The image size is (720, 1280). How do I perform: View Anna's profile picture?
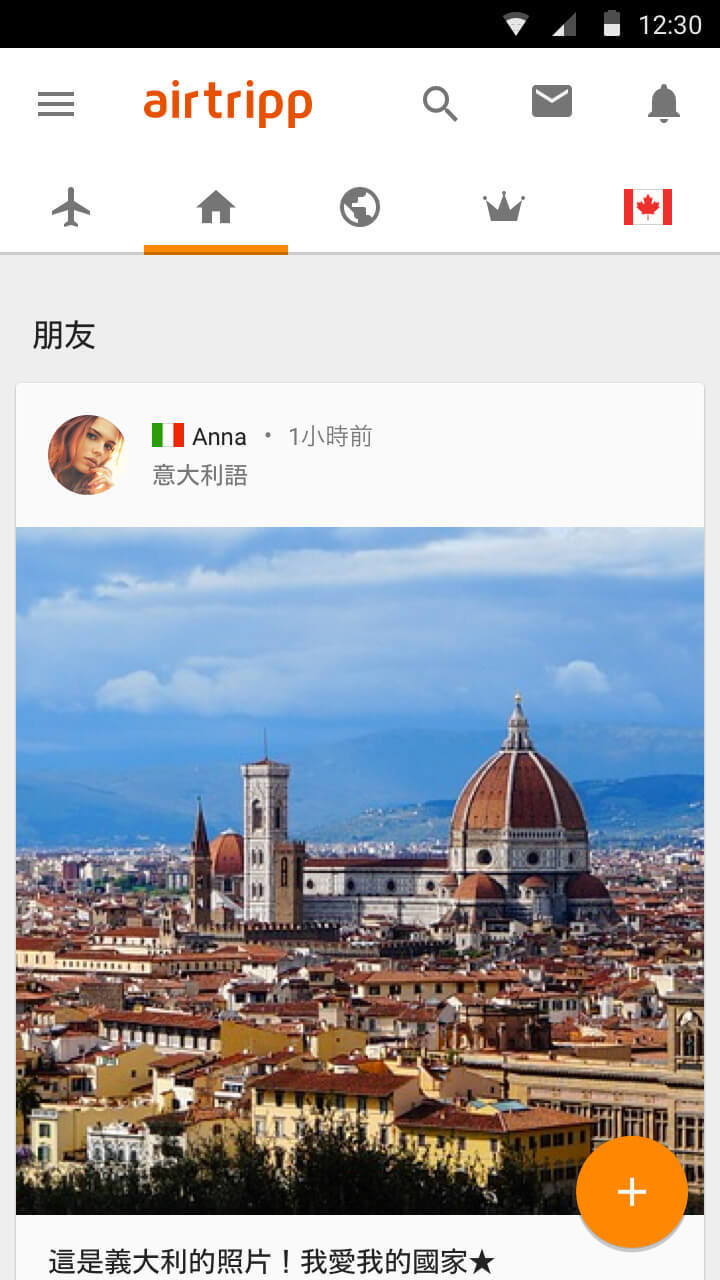[87, 455]
